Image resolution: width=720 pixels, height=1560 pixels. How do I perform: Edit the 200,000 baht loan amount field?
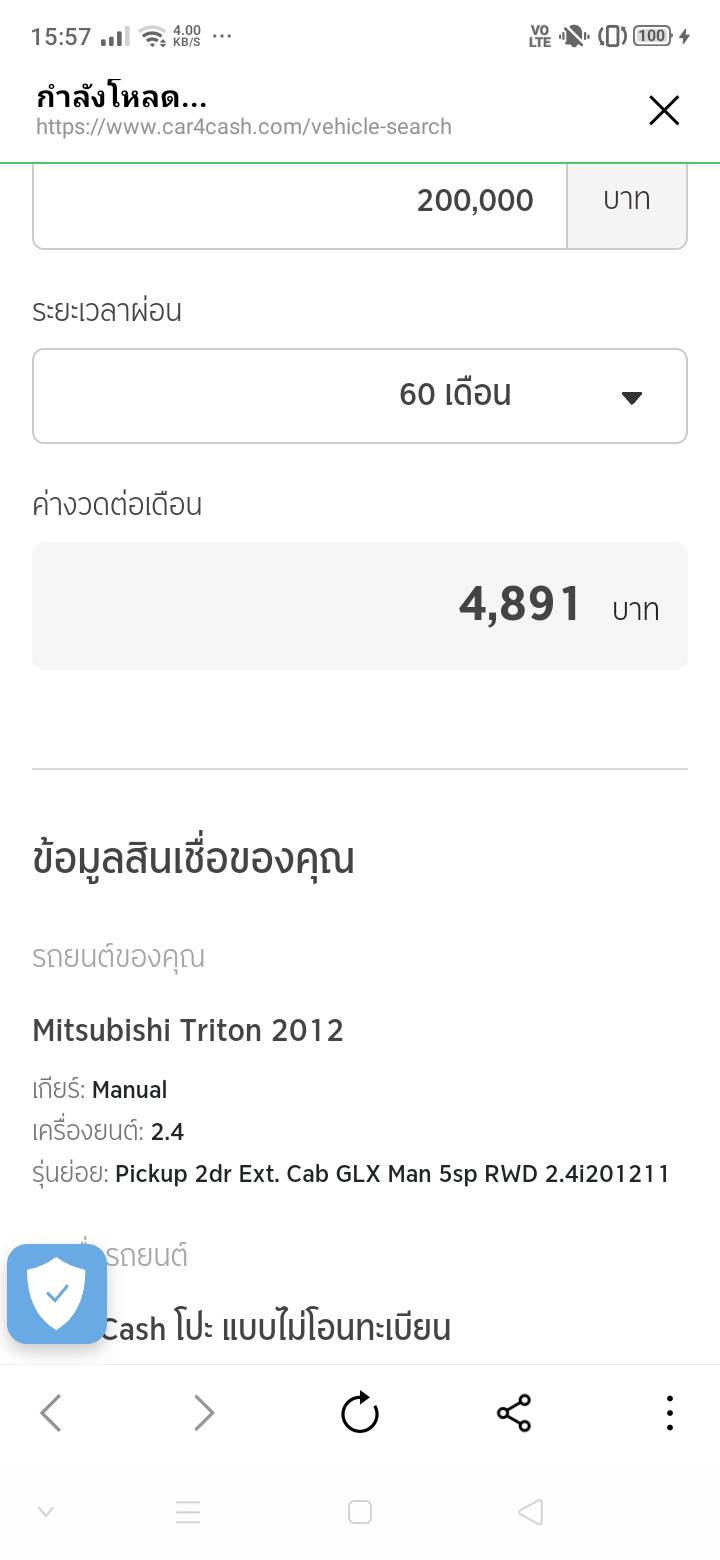[x=300, y=201]
